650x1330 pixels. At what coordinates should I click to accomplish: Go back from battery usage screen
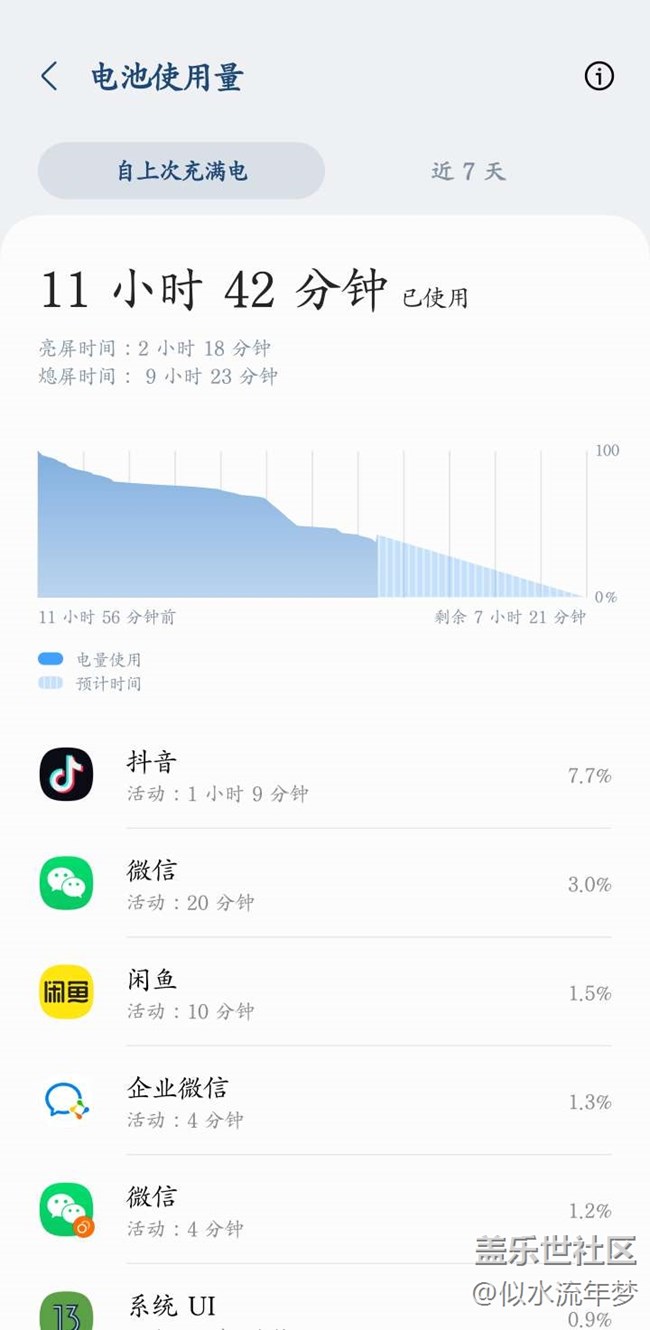point(49,77)
